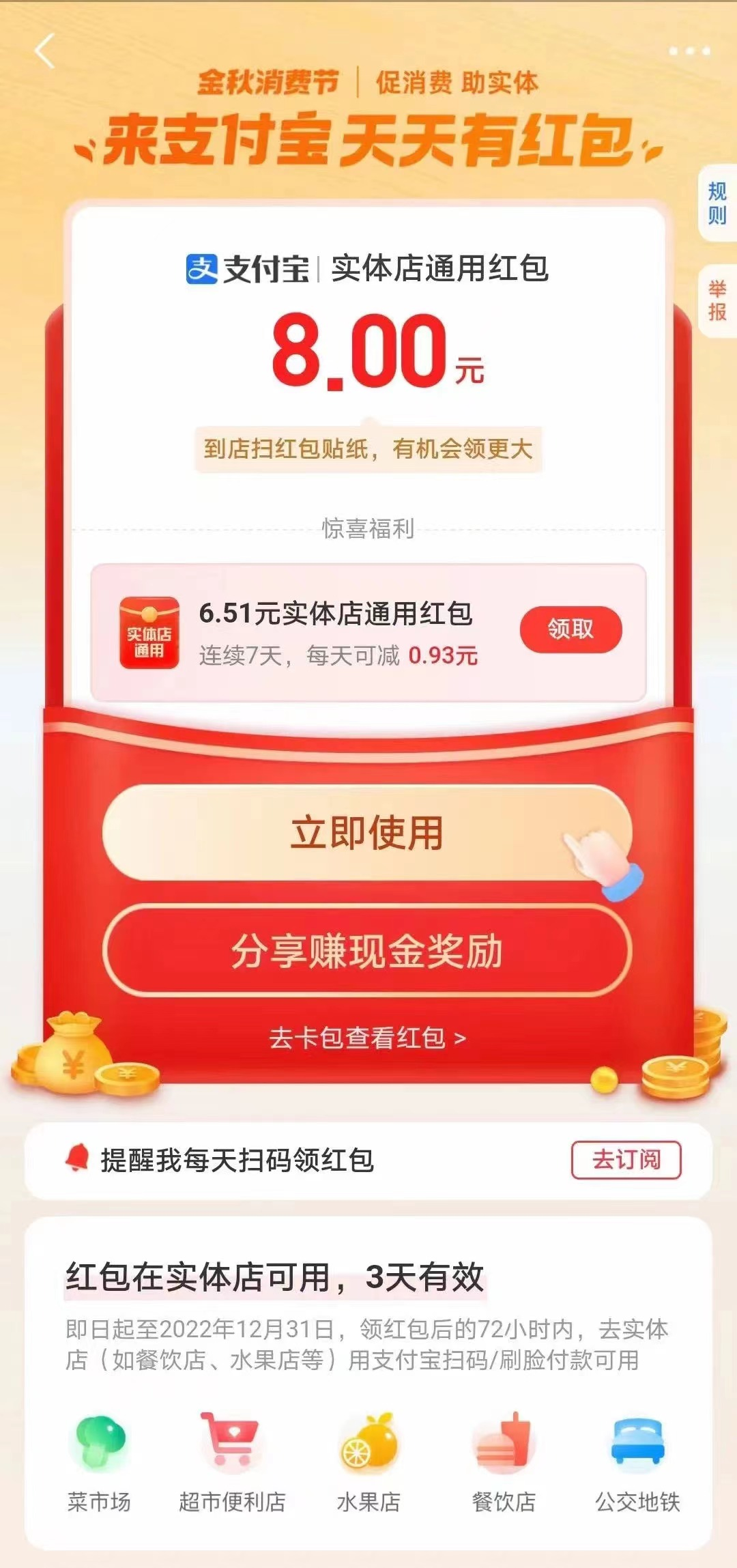Viewport: 737px width, 1568px height.
Task: Open the three-dot overflow menu
Action: pos(689,51)
